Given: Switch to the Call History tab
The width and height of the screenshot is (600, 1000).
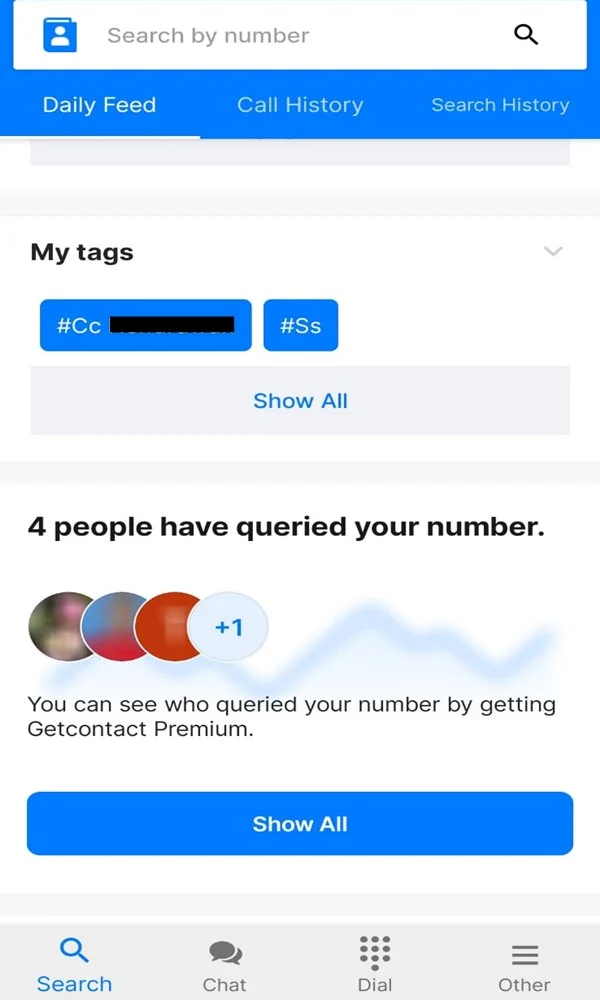Looking at the screenshot, I should 300,105.
